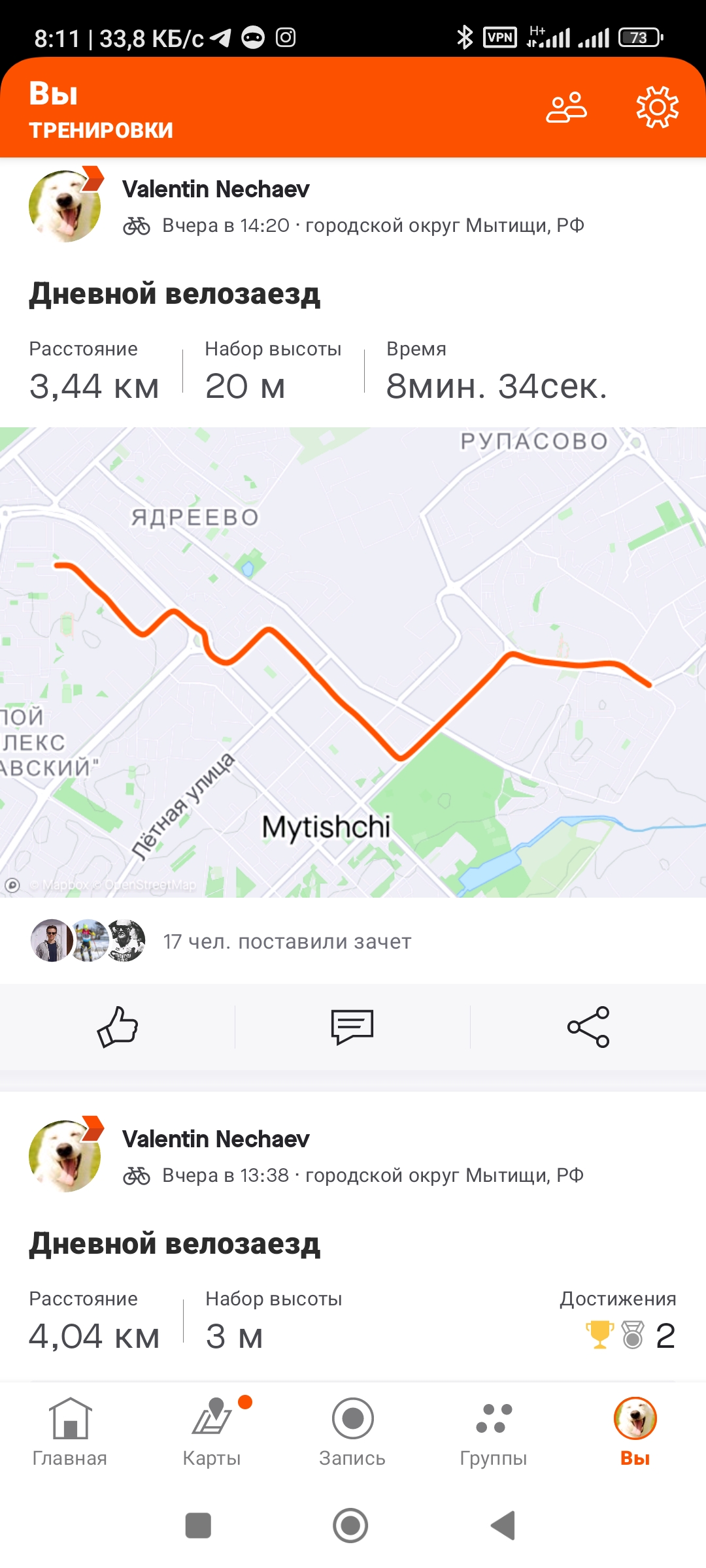Open the 14:20 Дневной велозаезд activity
The width and height of the screenshot is (706, 1568).
175,294
